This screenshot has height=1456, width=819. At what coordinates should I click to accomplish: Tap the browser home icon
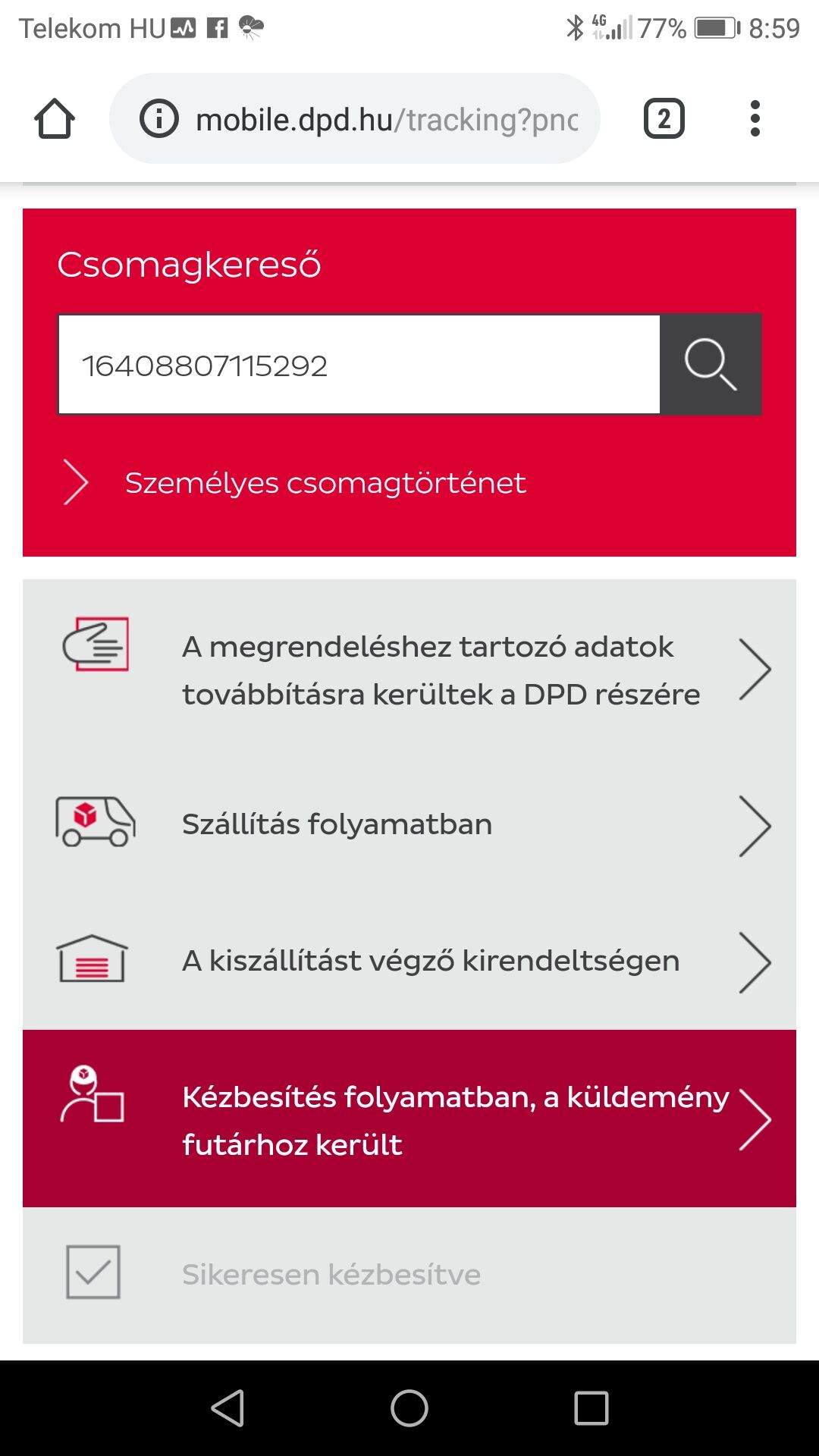[55, 119]
